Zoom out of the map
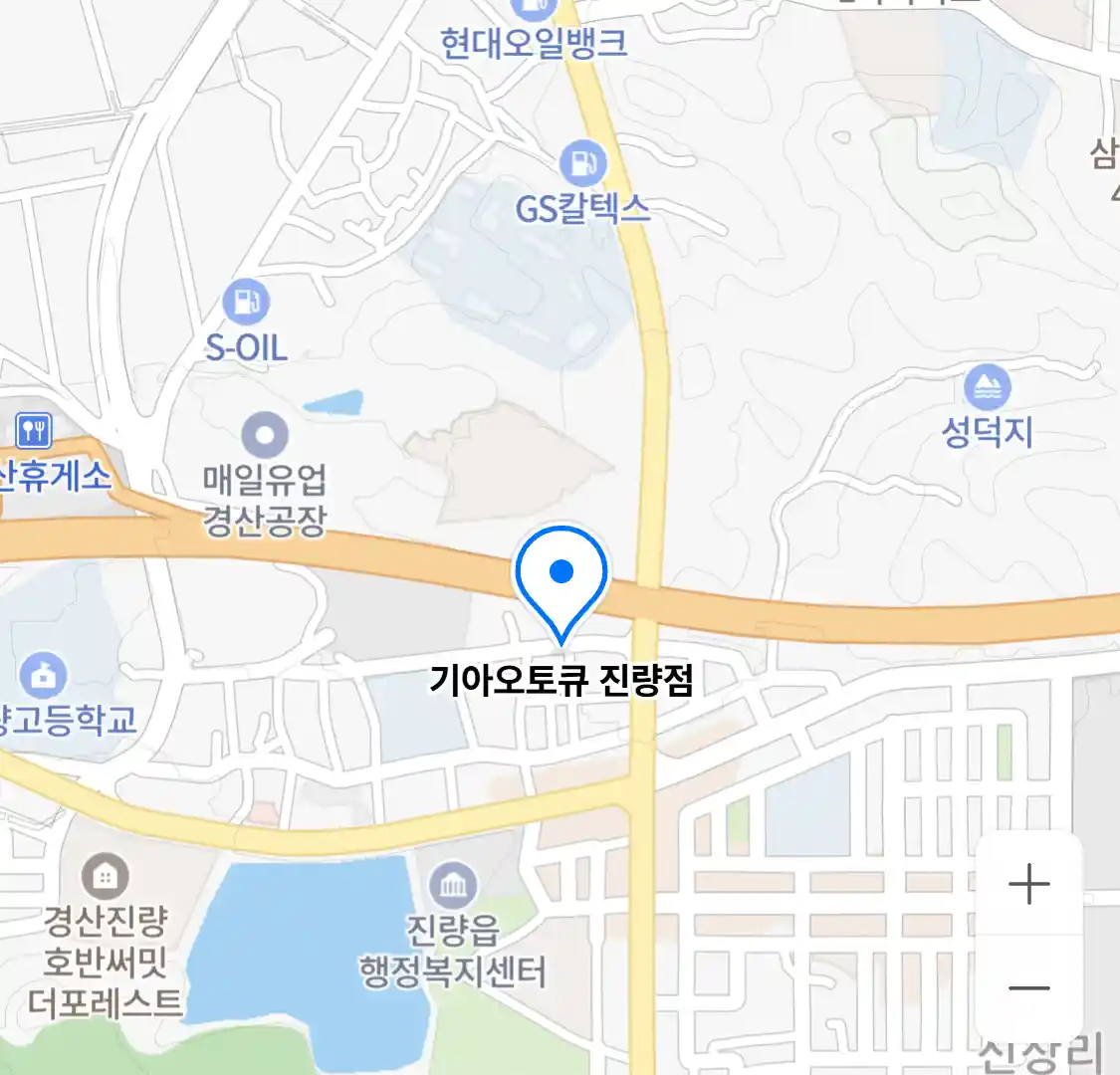Image resolution: width=1120 pixels, height=1075 pixels. [x=1028, y=988]
